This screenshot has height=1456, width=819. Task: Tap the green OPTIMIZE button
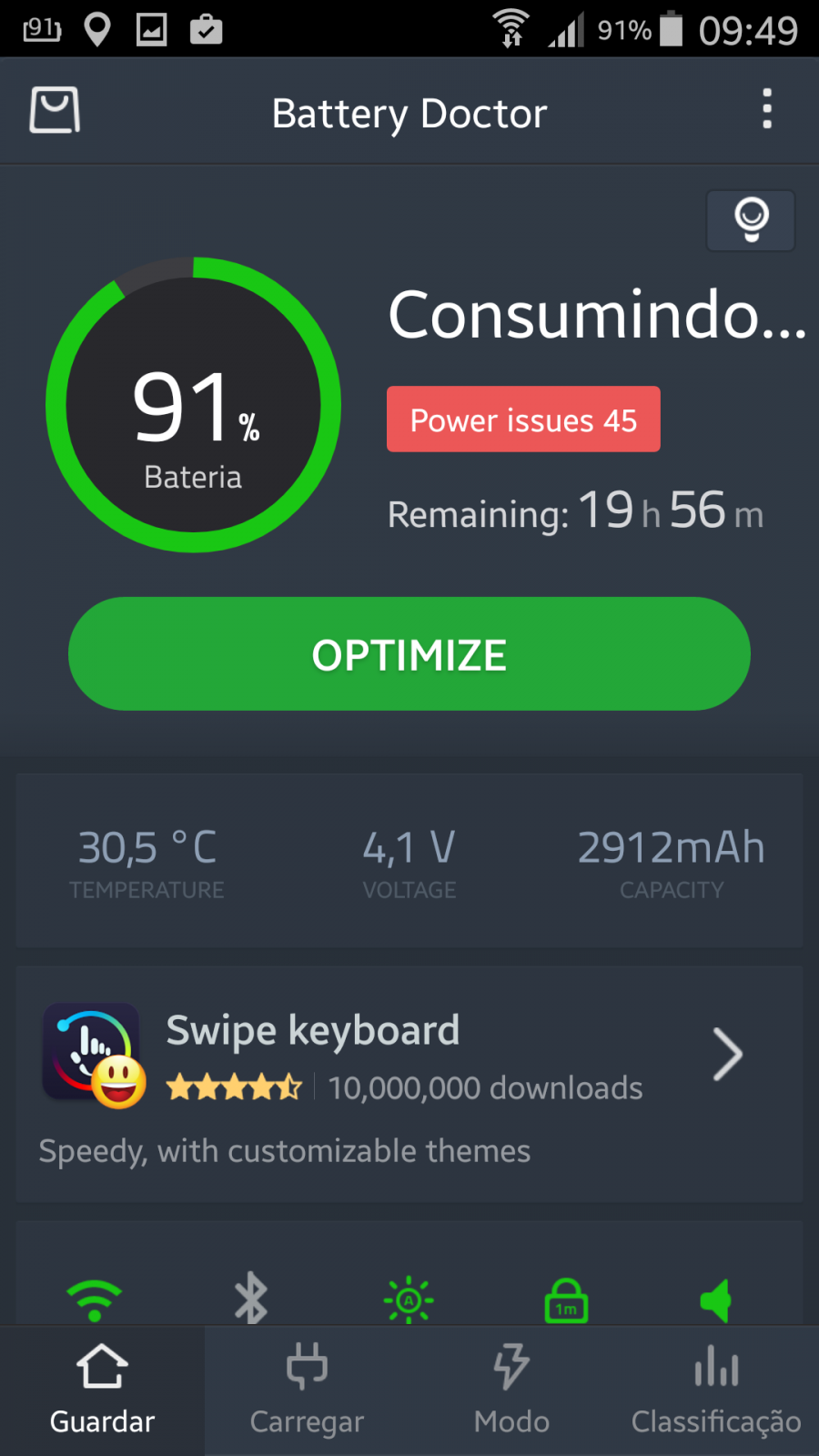tap(409, 654)
